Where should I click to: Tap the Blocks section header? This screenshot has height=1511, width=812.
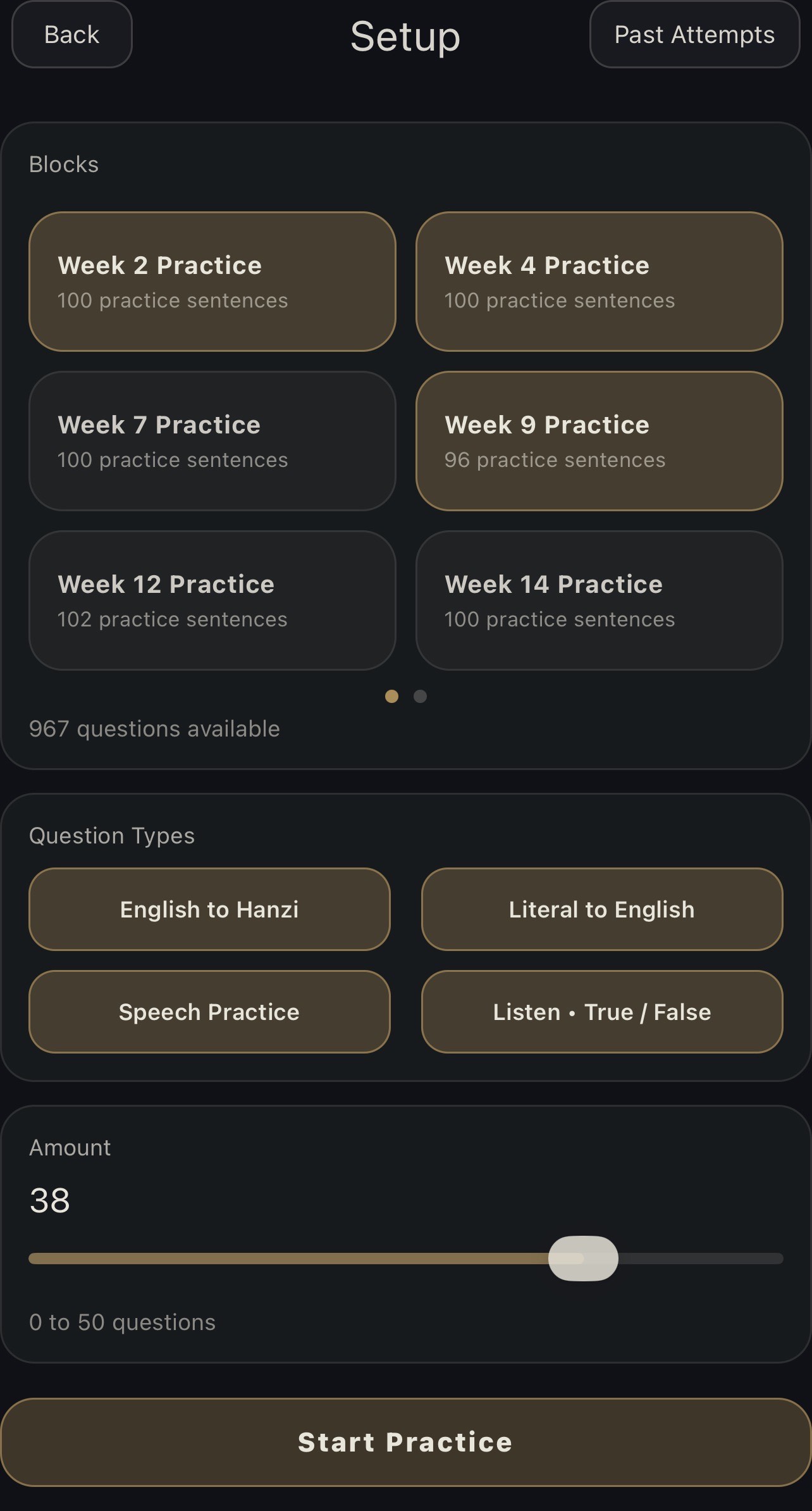(x=63, y=164)
